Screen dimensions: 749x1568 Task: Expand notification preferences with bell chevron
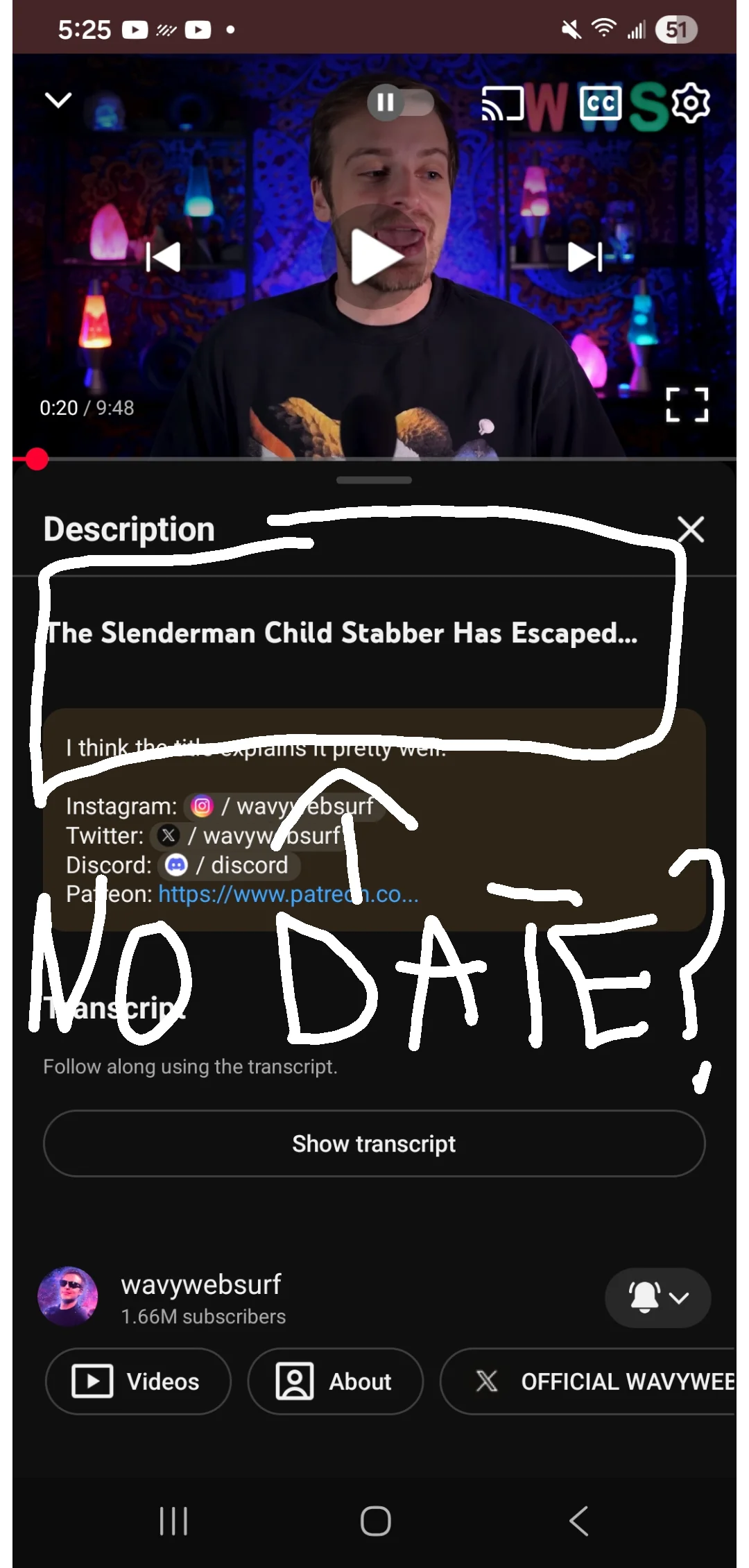point(680,1297)
